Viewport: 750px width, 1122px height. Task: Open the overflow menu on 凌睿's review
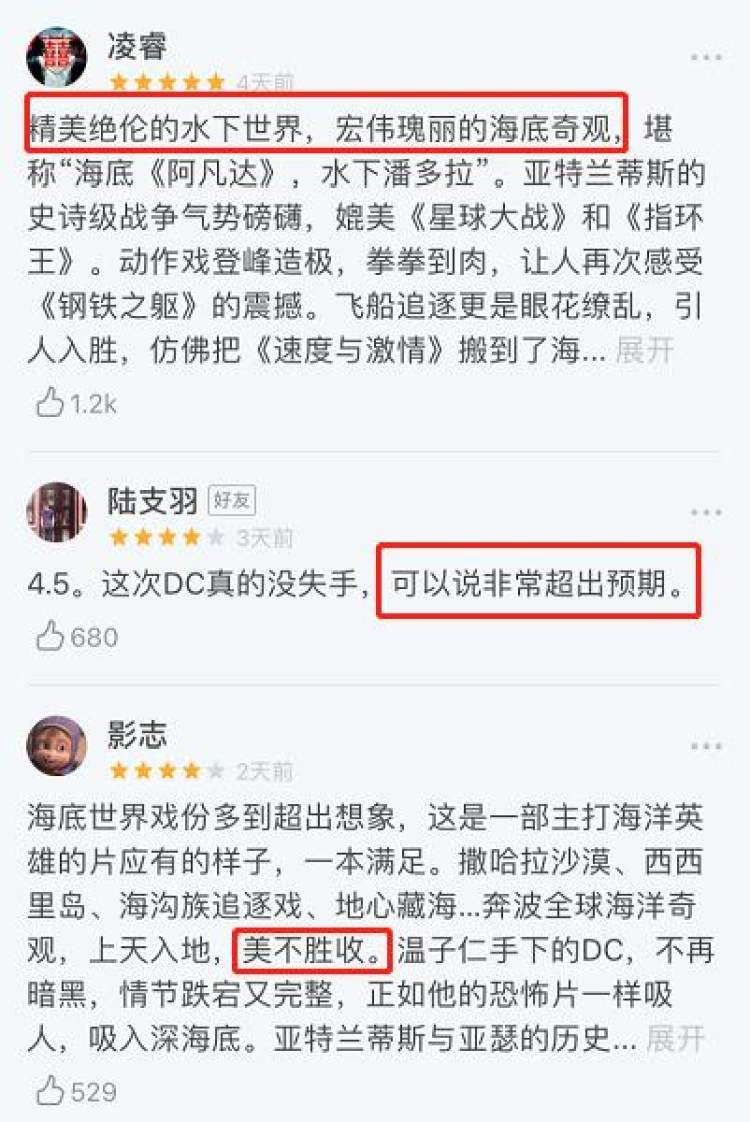(706, 58)
